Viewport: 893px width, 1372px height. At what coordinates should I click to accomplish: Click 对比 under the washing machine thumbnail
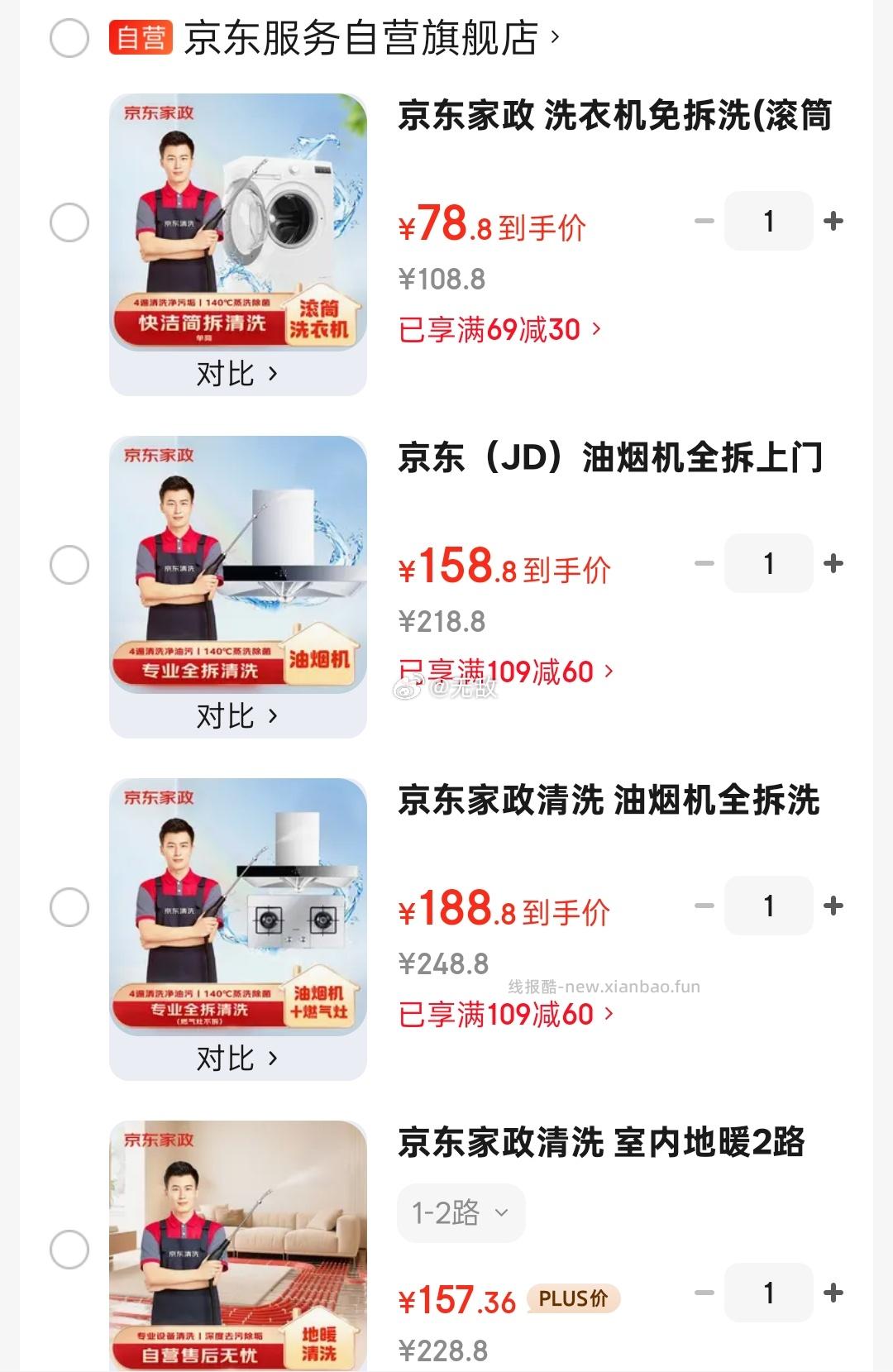[x=238, y=374]
